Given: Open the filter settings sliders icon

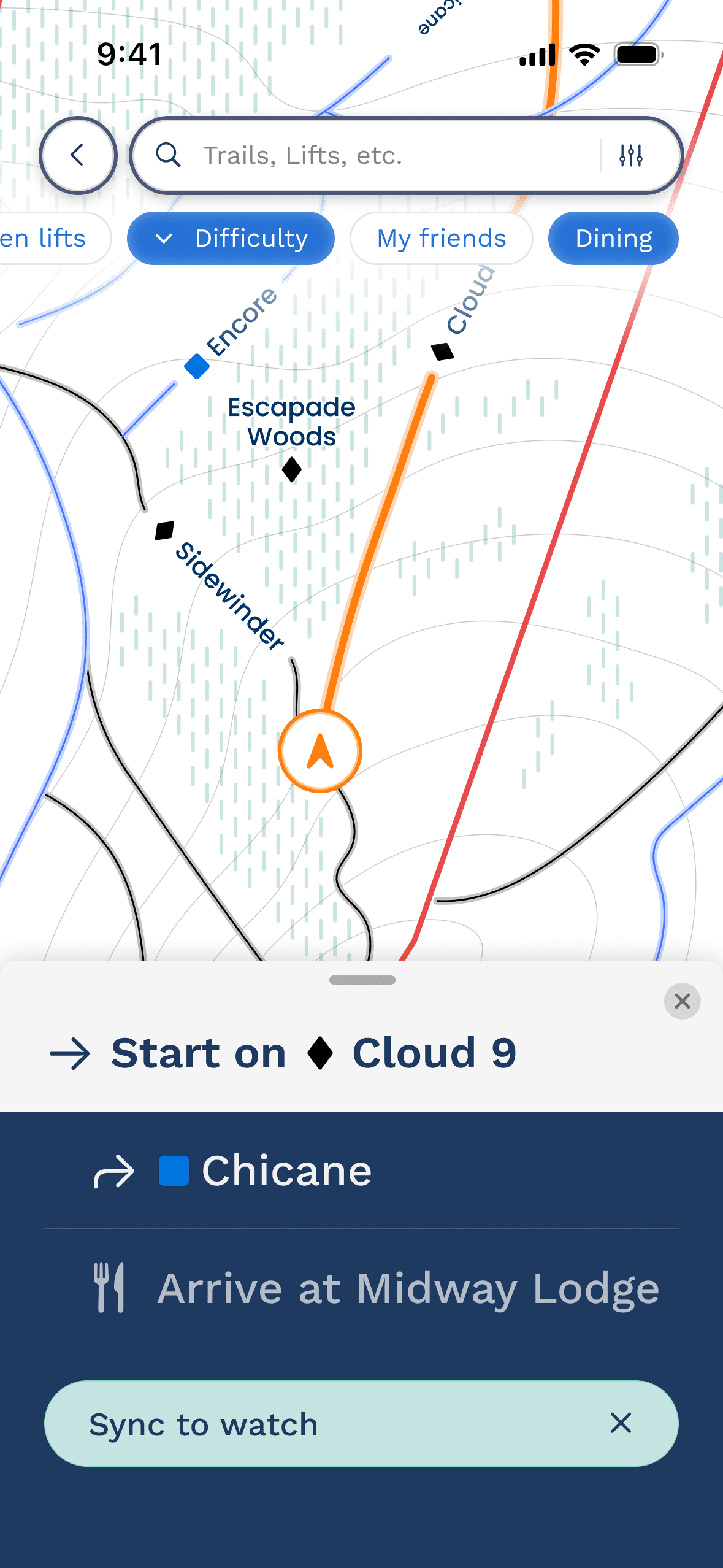Looking at the screenshot, I should (630, 156).
